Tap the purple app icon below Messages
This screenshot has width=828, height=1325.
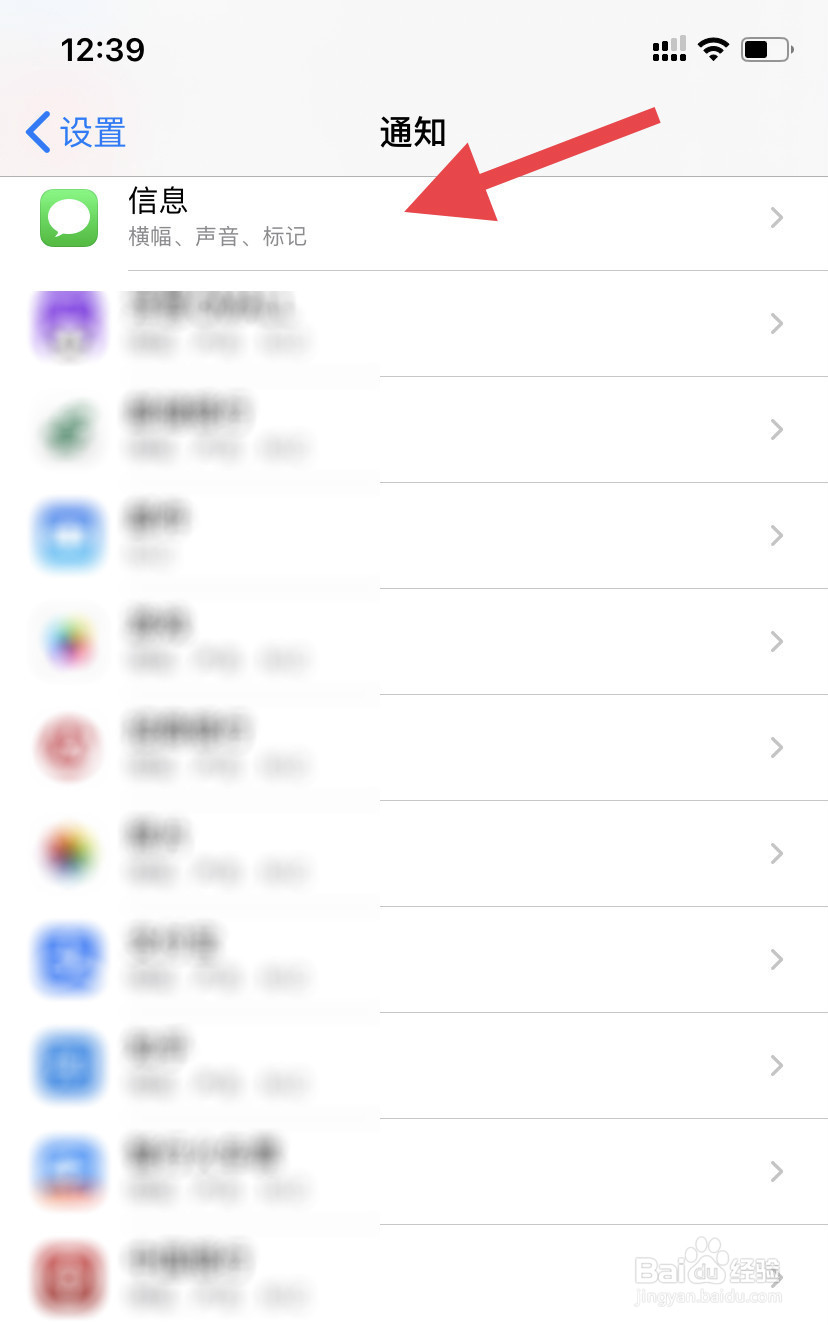point(68,323)
